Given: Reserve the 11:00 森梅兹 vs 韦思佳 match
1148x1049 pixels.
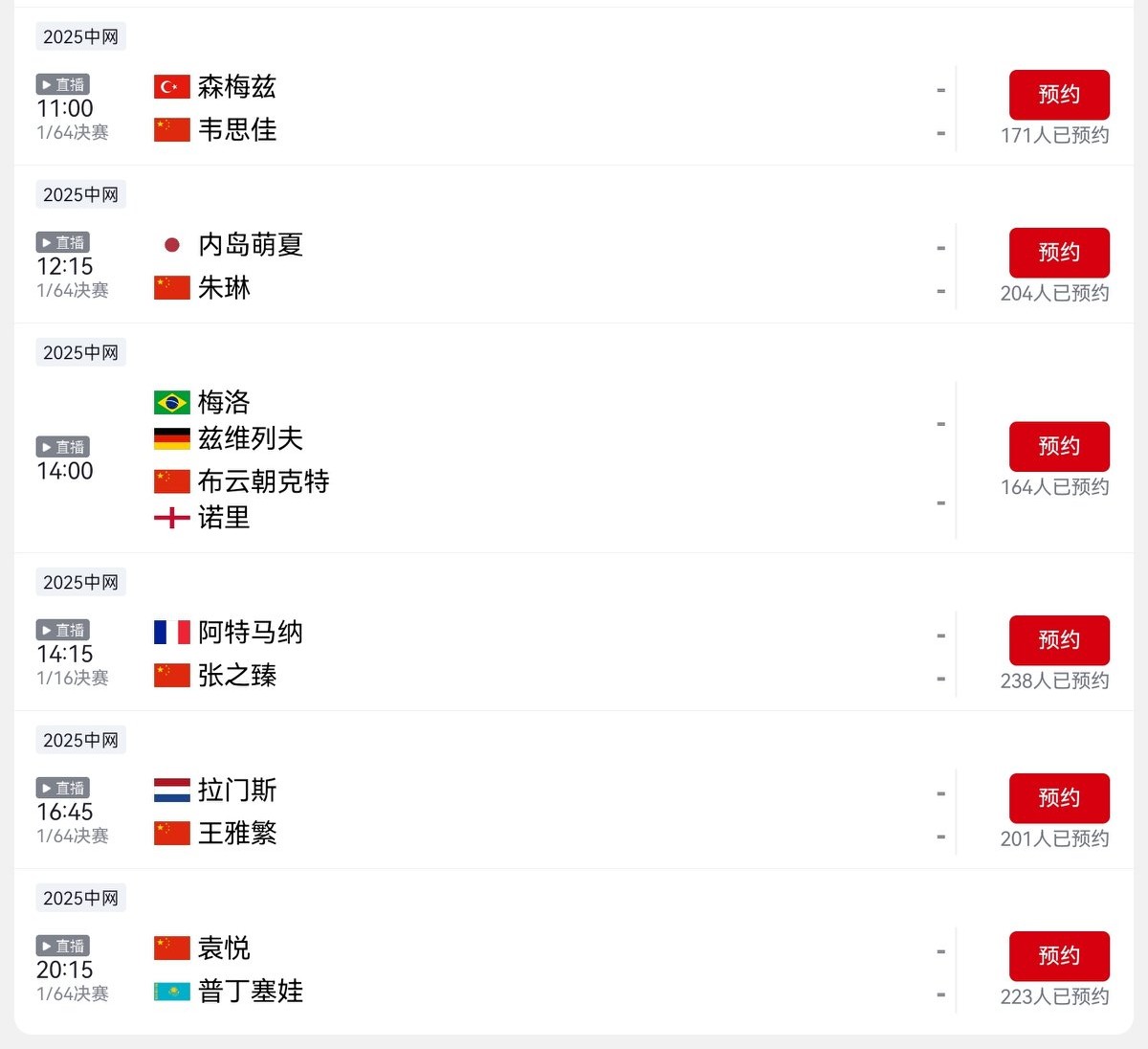Looking at the screenshot, I should (x=1058, y=95).
